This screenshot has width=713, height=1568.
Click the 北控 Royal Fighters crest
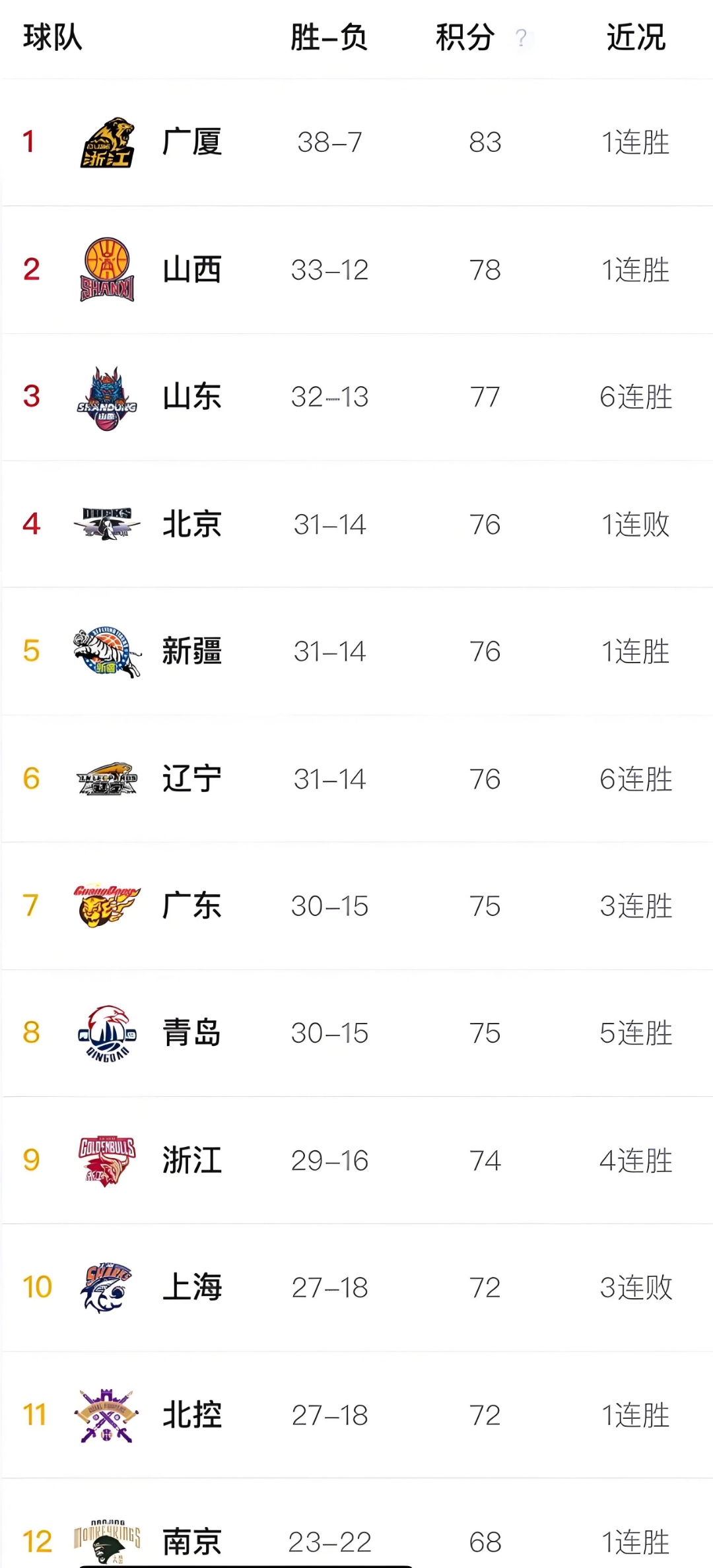(x=108, y=1414)
